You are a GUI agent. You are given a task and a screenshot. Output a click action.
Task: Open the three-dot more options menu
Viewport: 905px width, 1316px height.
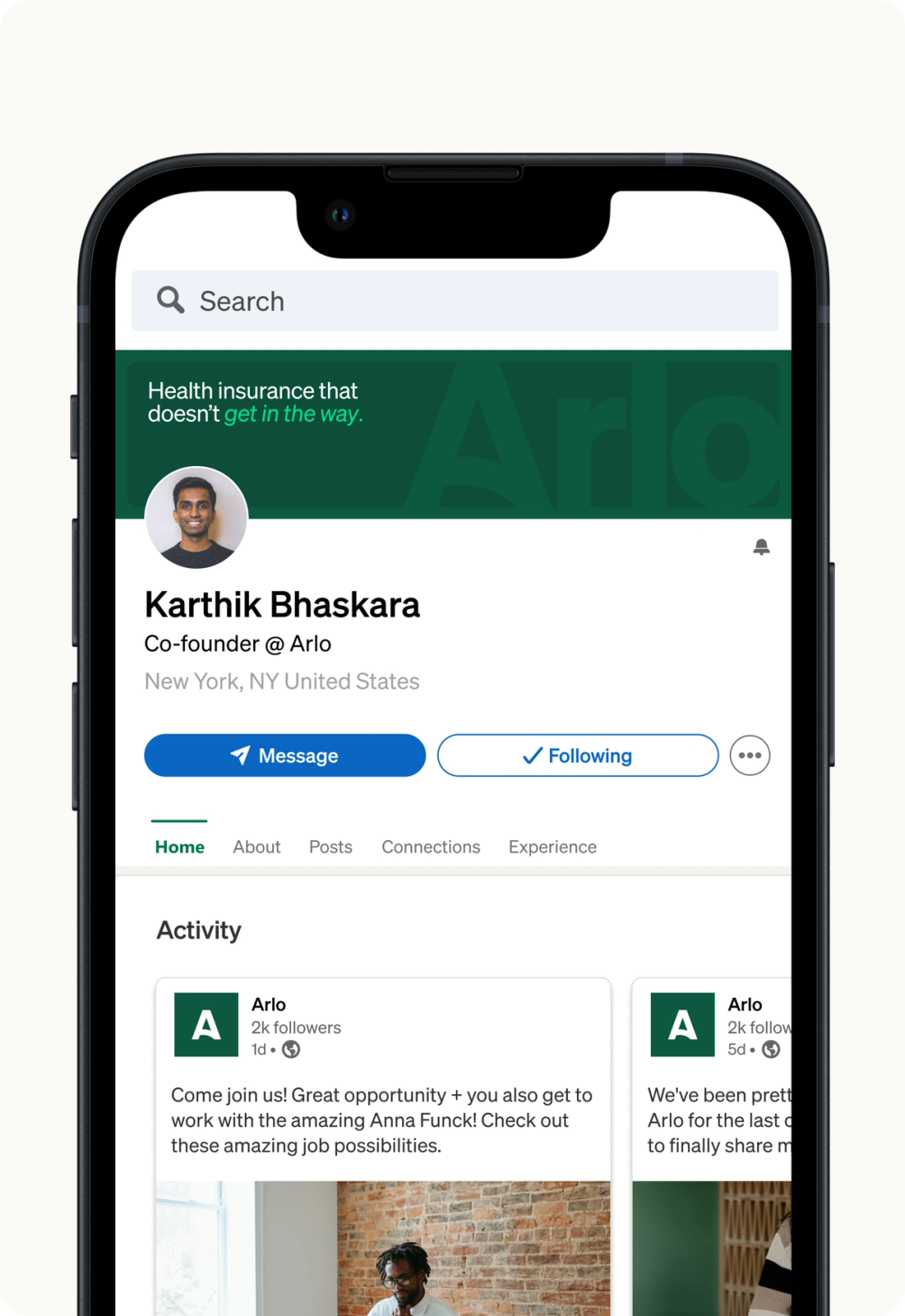coord(750,755)
